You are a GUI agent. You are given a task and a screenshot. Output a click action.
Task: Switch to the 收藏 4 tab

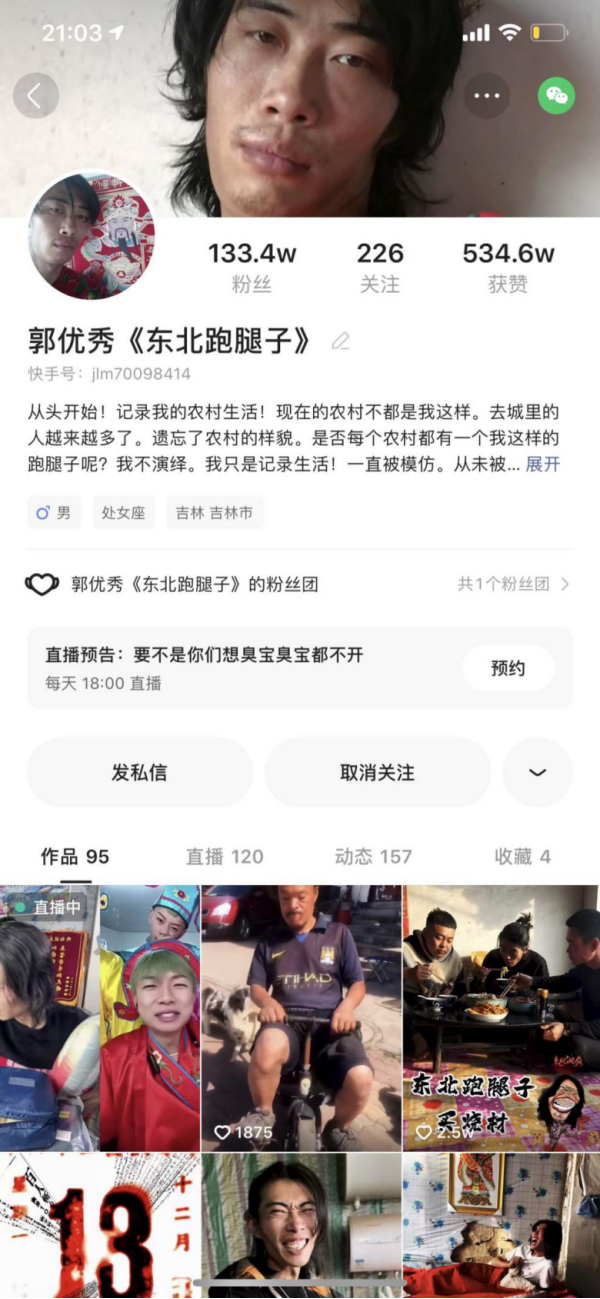coord(522,857)
